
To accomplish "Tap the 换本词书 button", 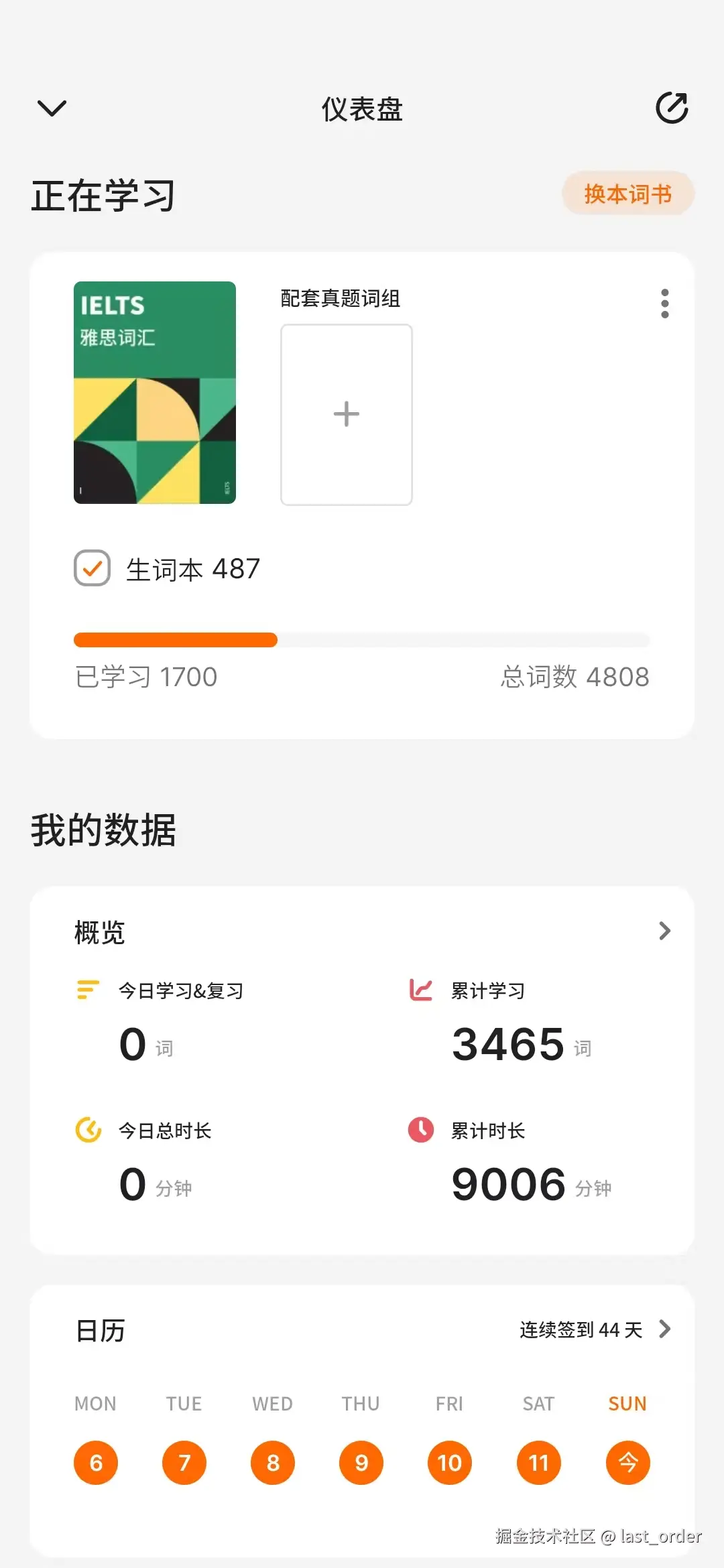I will (x=627, y=194).
